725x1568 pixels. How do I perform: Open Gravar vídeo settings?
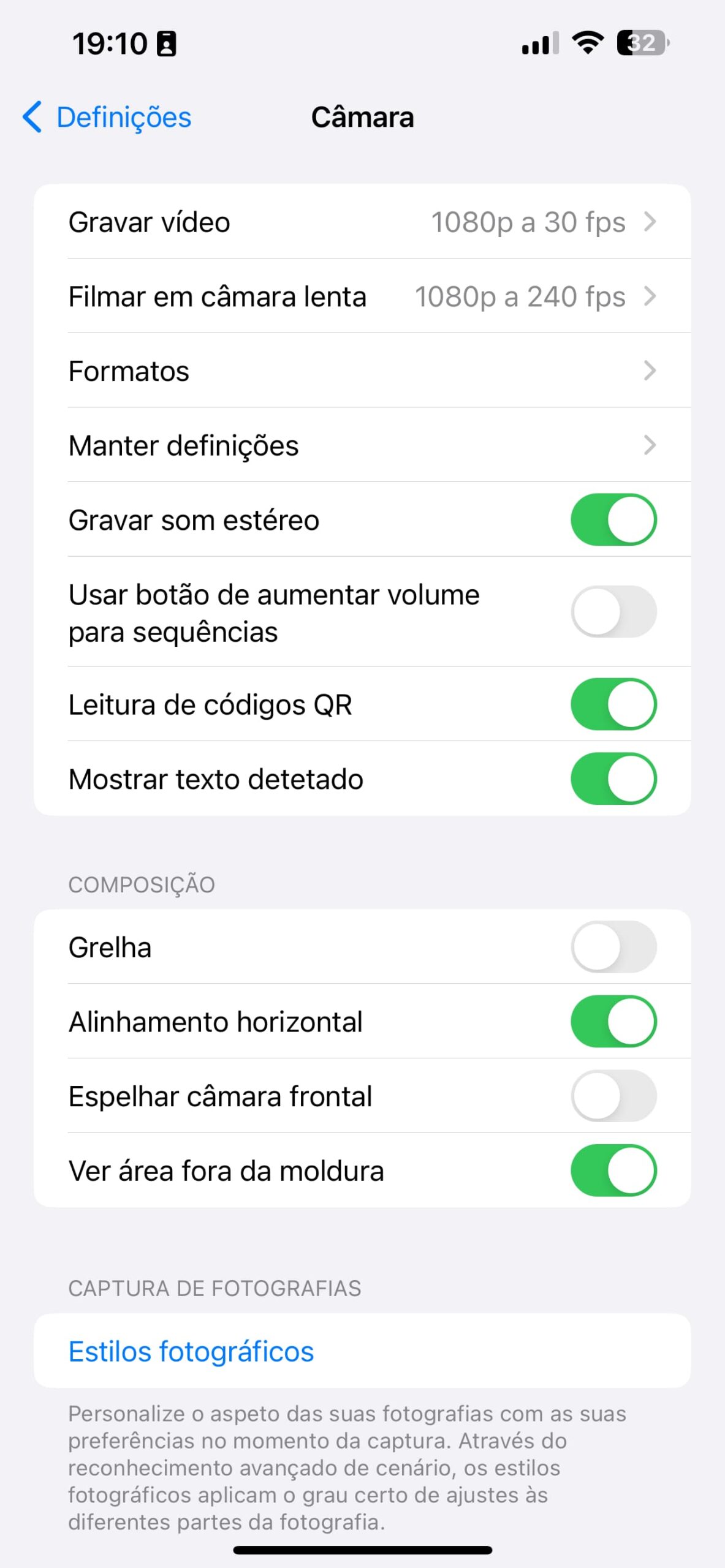pyautogui.click(x=362, y=222)
